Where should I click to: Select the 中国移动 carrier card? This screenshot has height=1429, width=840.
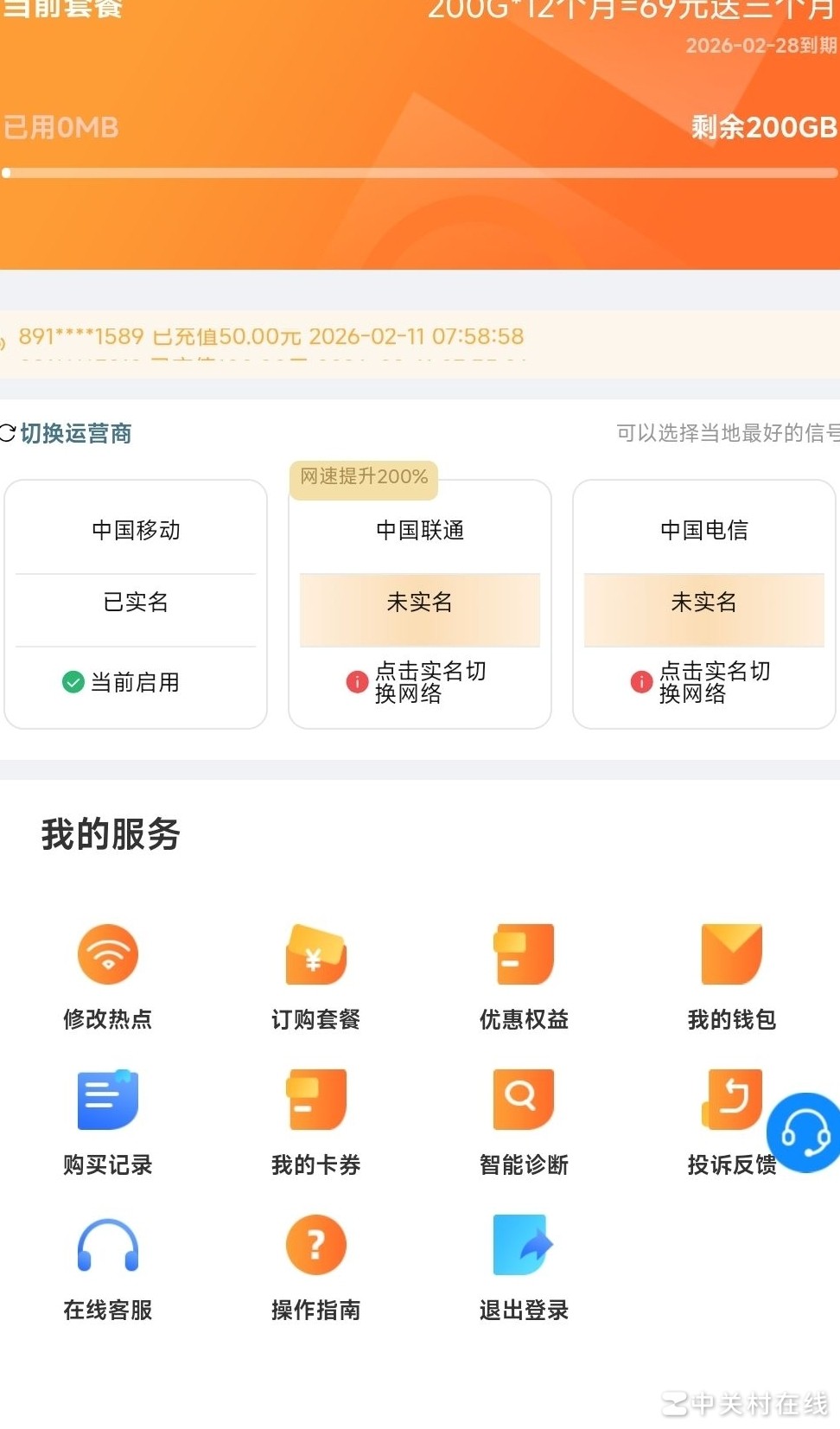pos(136,603)
